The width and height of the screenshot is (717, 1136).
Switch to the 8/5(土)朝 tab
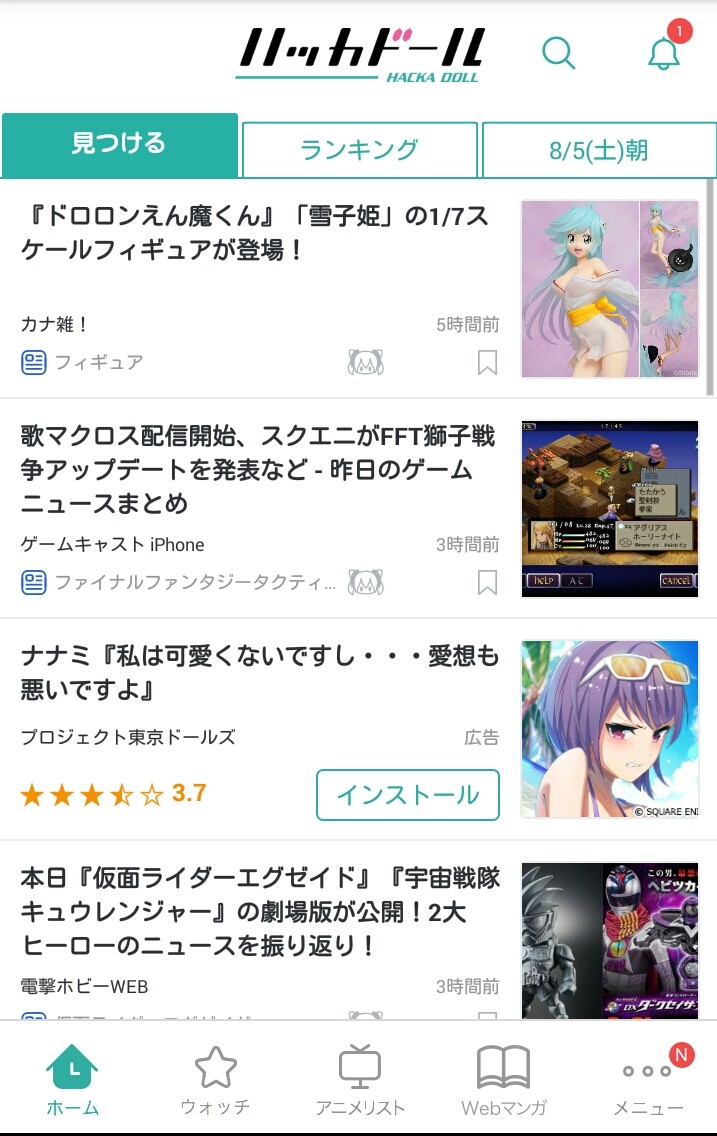point(598,150)
